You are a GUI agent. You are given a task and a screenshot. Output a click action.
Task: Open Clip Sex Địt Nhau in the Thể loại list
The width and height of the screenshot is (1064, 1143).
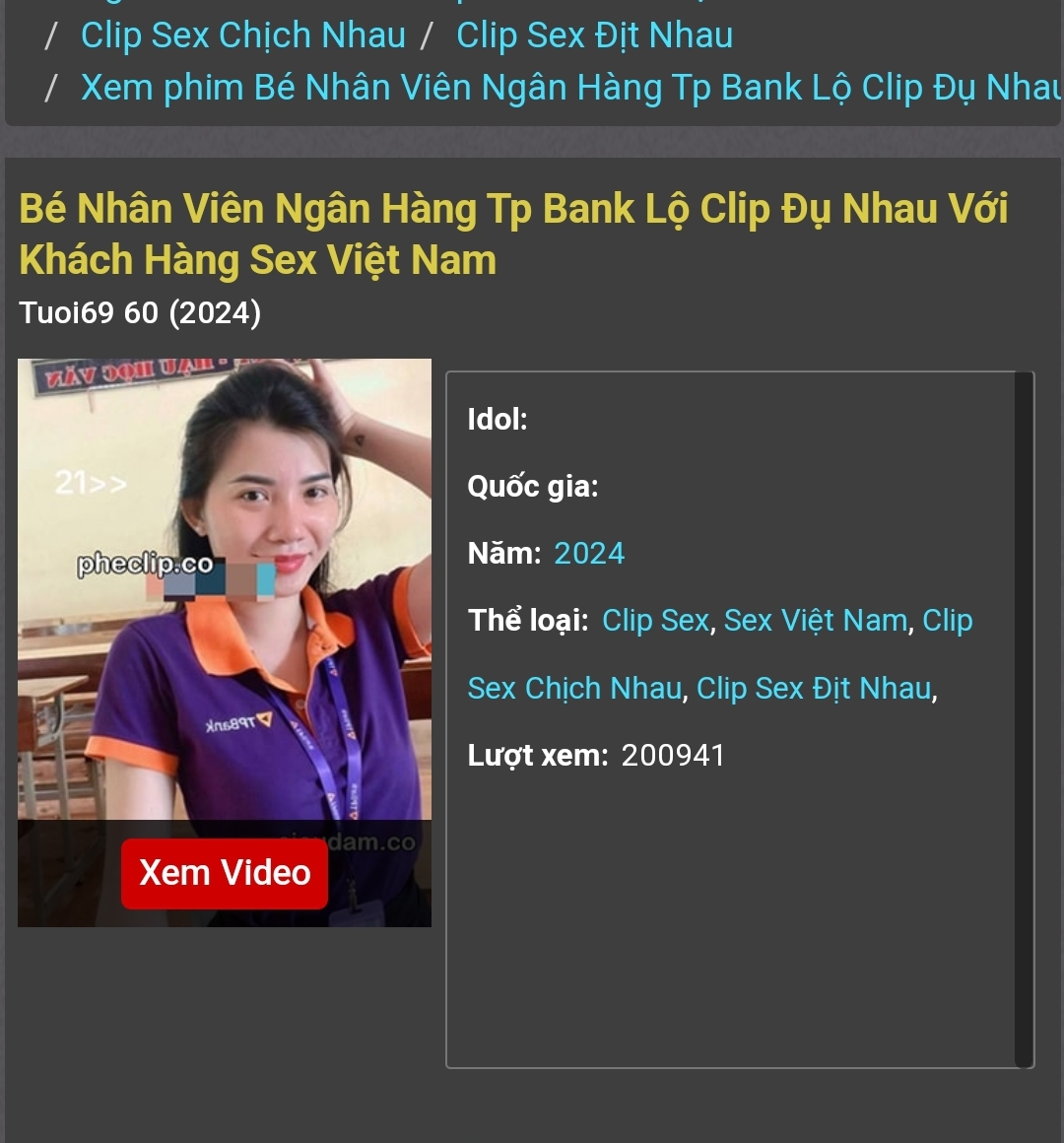click(814, 688)
